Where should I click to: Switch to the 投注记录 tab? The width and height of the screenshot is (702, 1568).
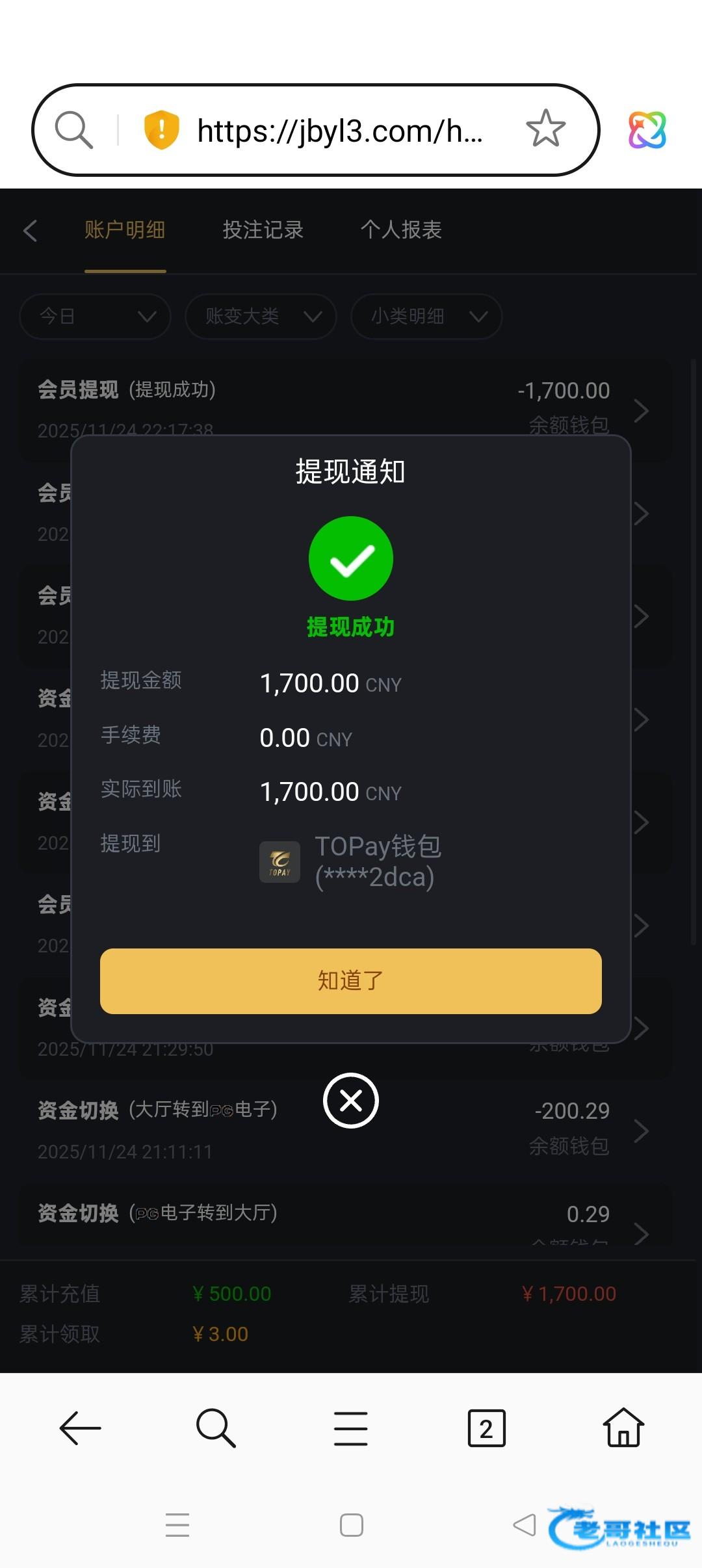(x=263, y=230)
